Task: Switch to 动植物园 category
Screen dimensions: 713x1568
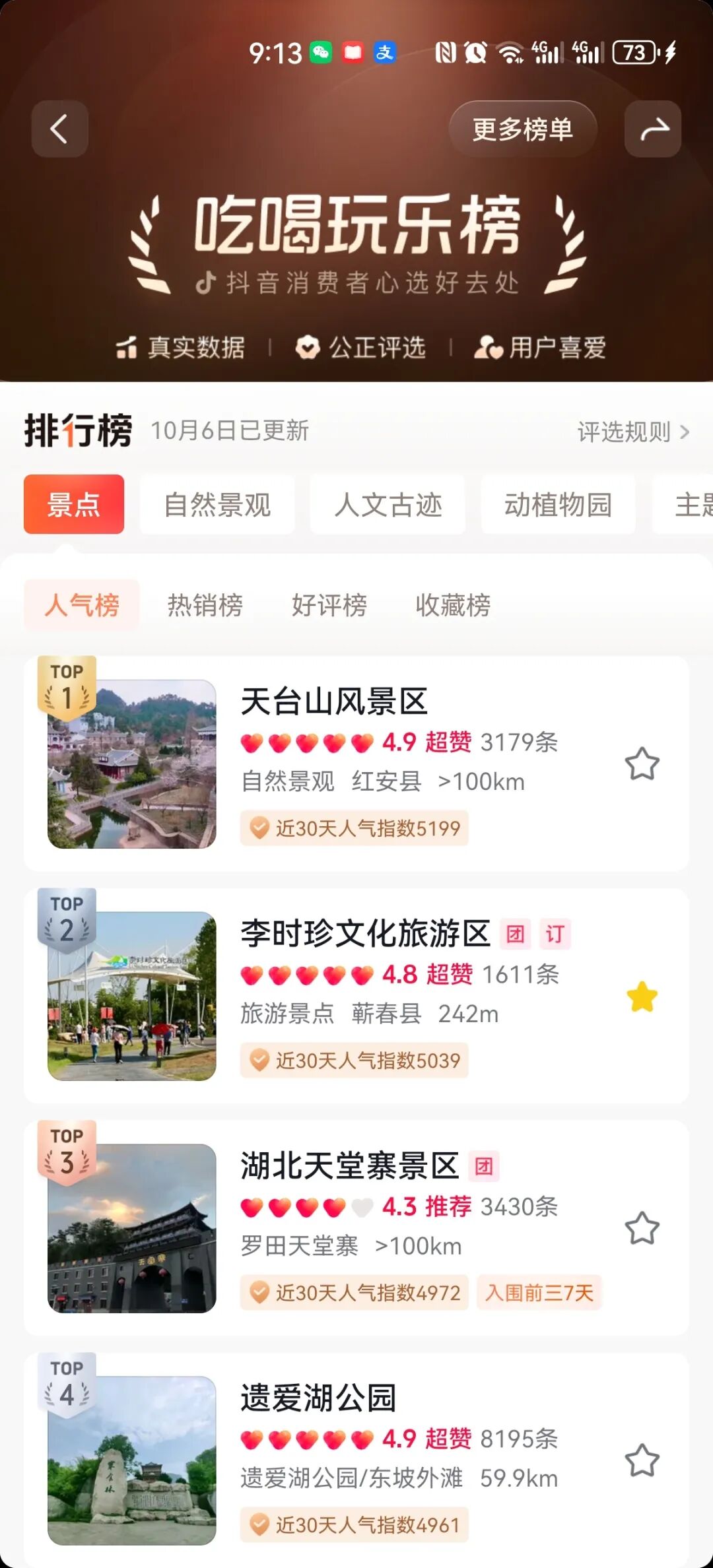Action: pos(558,504)
